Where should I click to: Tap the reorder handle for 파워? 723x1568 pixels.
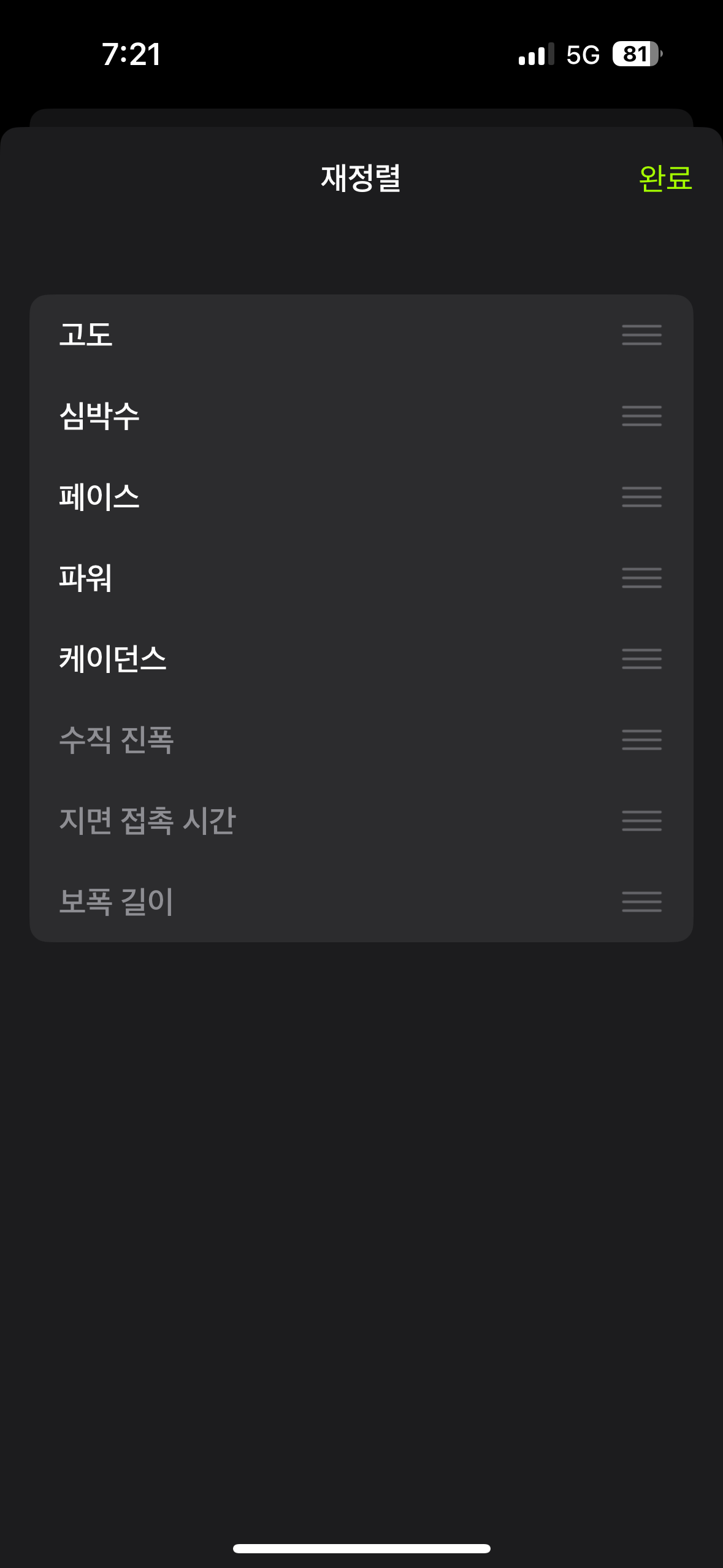pyautogui.click(x=641, y=578)
